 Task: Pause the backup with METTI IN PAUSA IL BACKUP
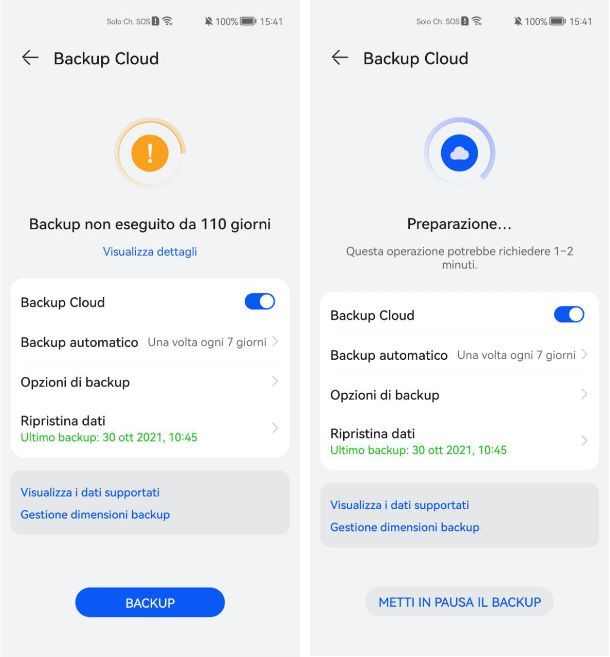point(459,602)
